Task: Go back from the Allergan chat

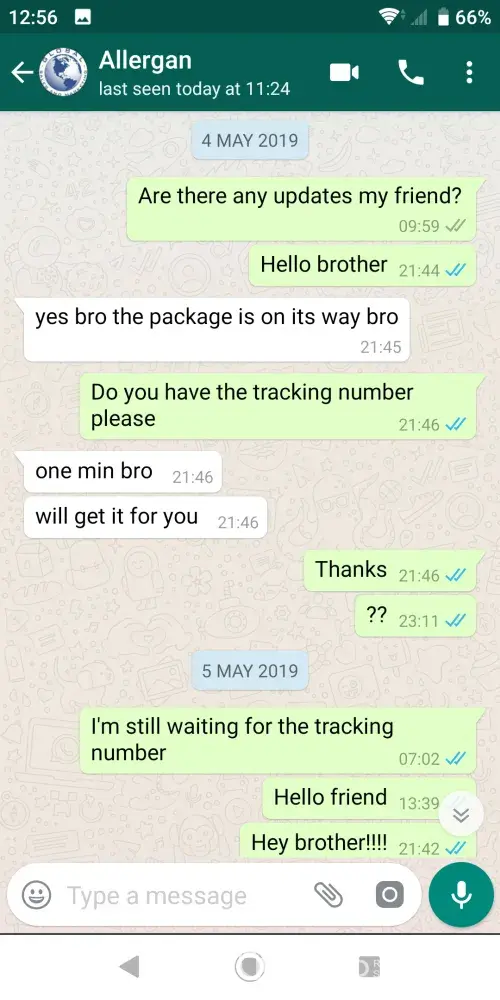Action: coord(22,73)
